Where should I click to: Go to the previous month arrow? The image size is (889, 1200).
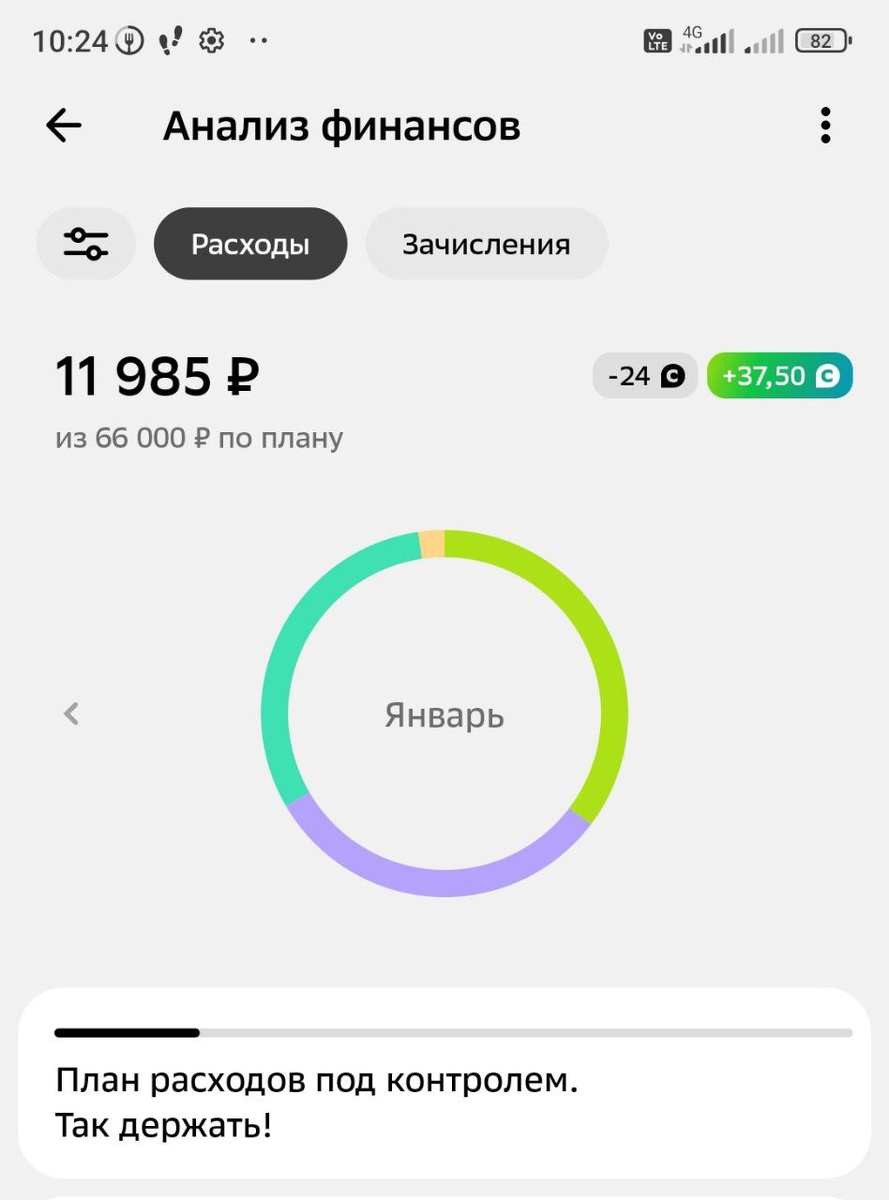[x=71, y=714]
